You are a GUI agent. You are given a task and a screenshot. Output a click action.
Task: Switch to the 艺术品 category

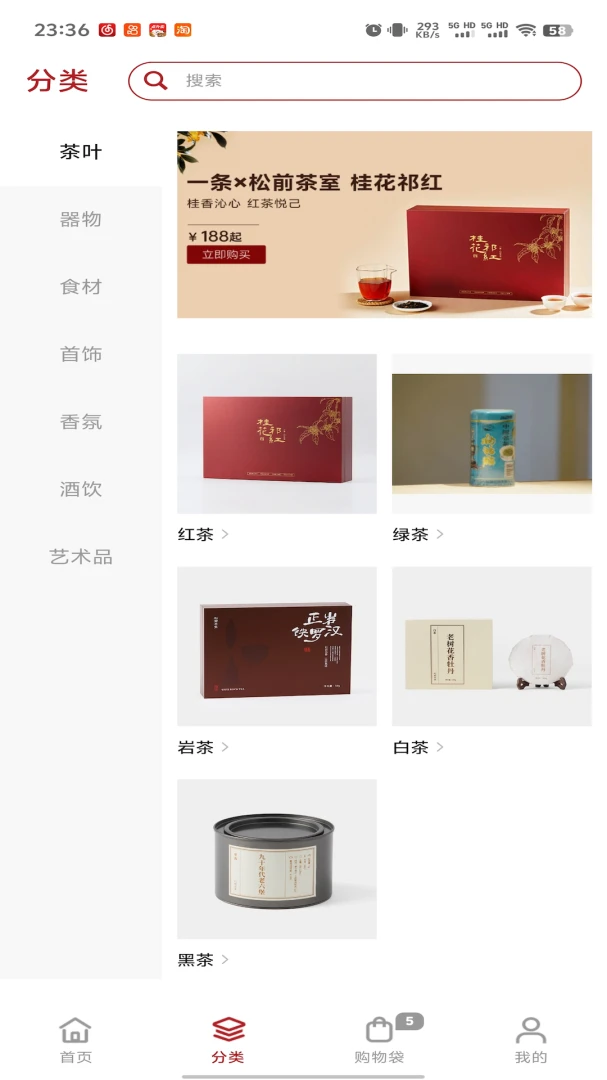[x=81, y=557]
